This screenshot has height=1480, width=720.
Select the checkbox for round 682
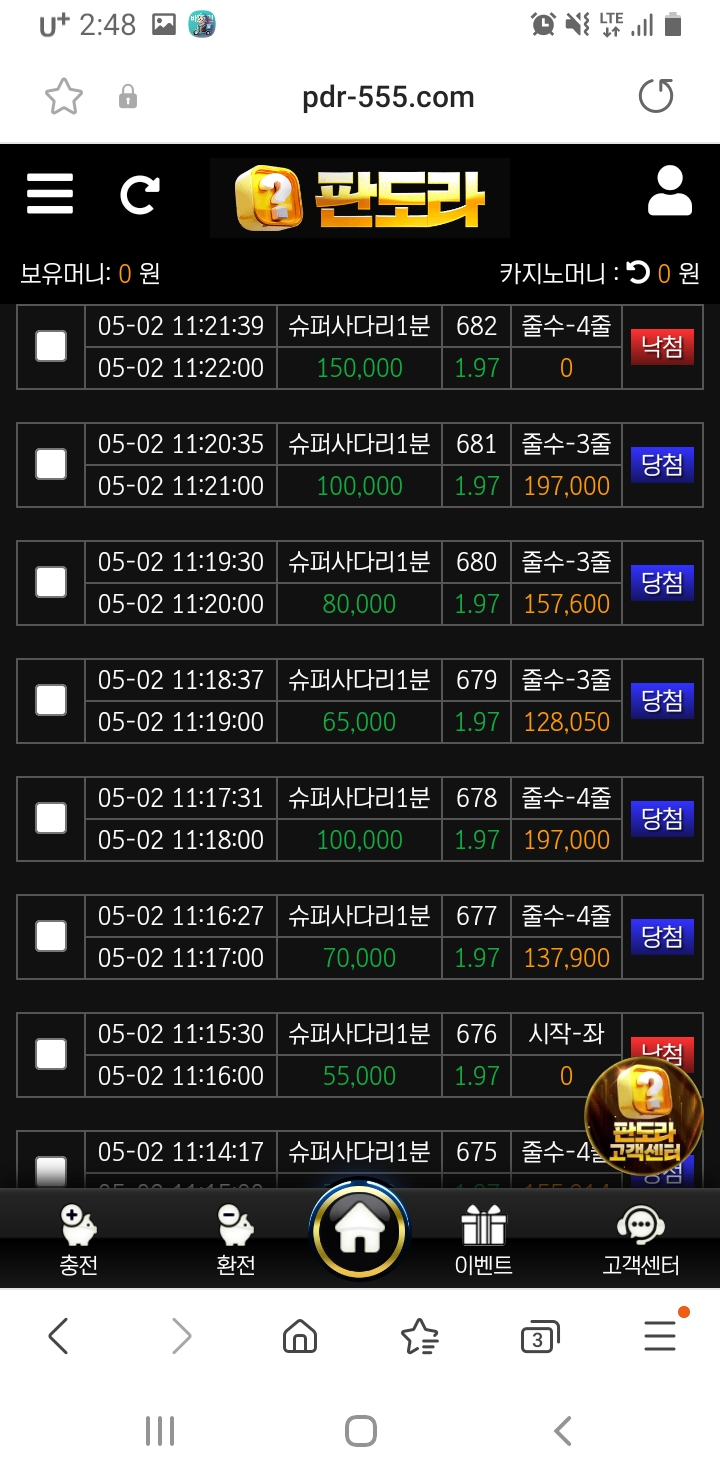coord(51,347)
